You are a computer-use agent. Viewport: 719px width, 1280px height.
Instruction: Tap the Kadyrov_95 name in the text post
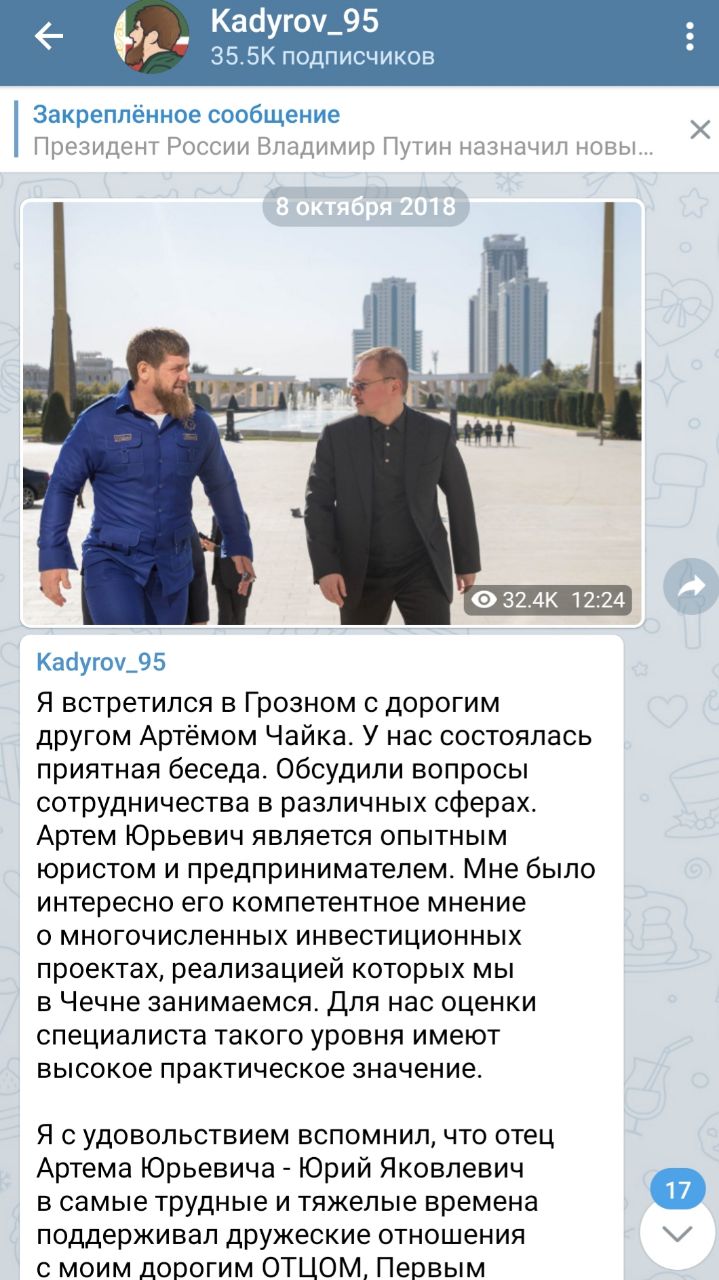tap(101, 662)
